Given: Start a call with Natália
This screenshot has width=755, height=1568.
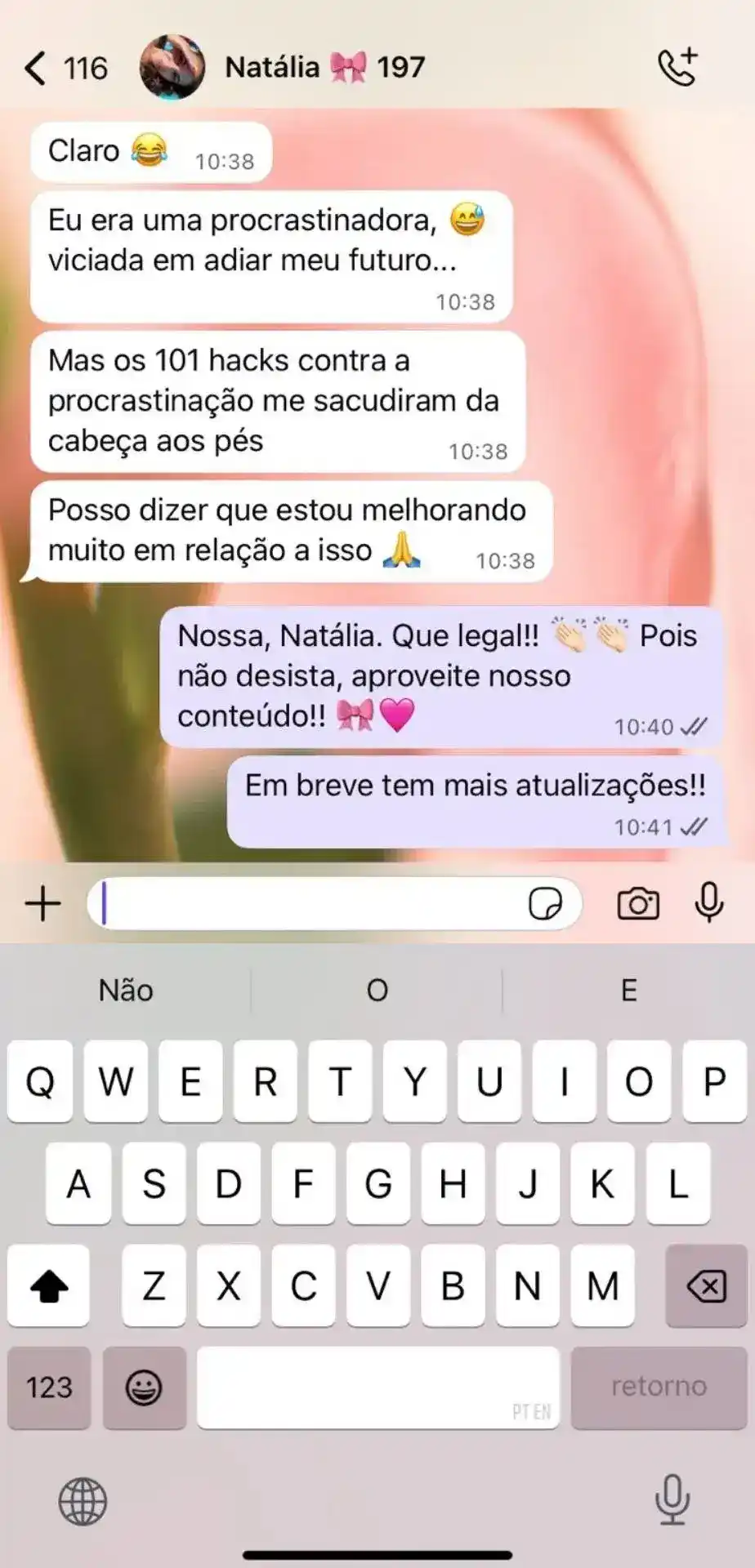Looking at the screenshot, I should click(680, 65).
